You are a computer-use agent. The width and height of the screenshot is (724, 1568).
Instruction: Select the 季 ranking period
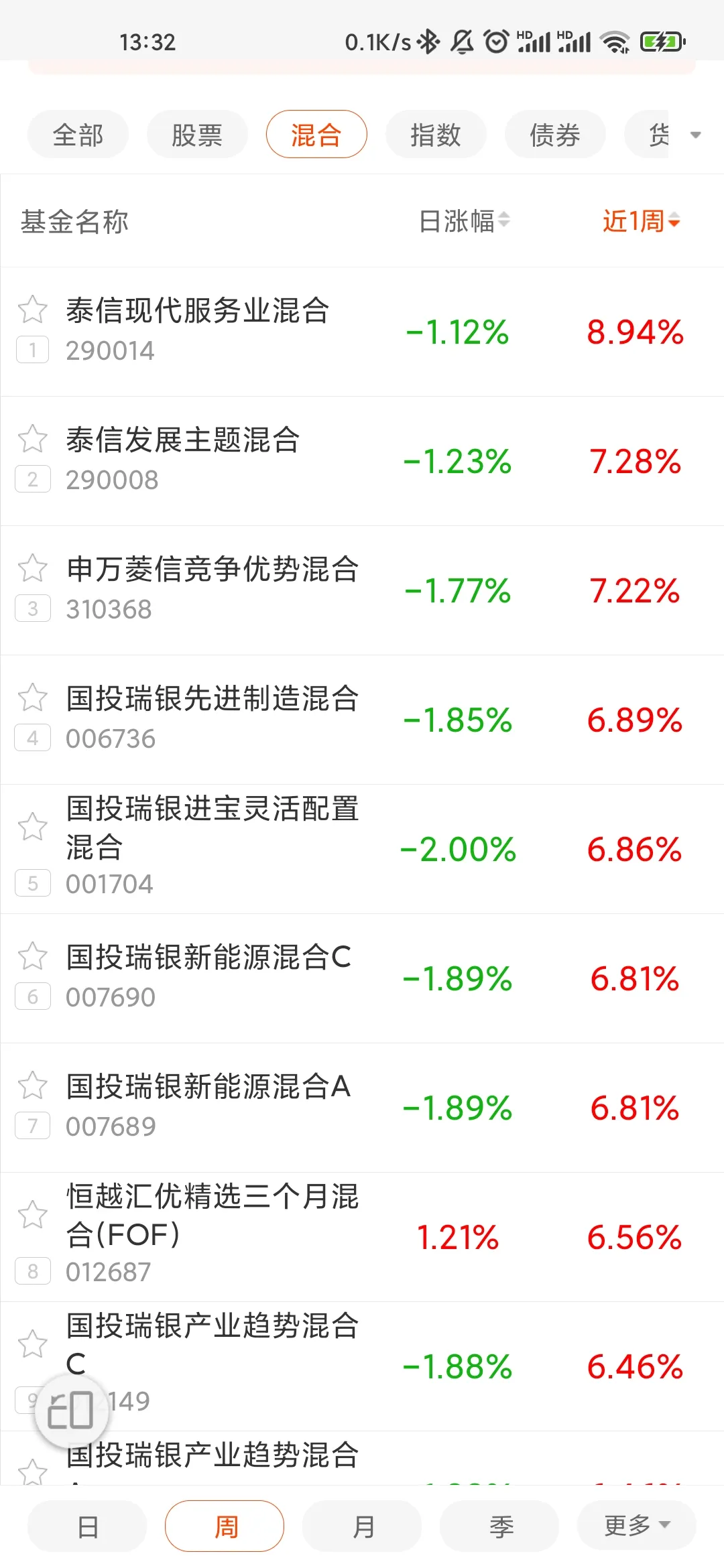point(499,1526)
